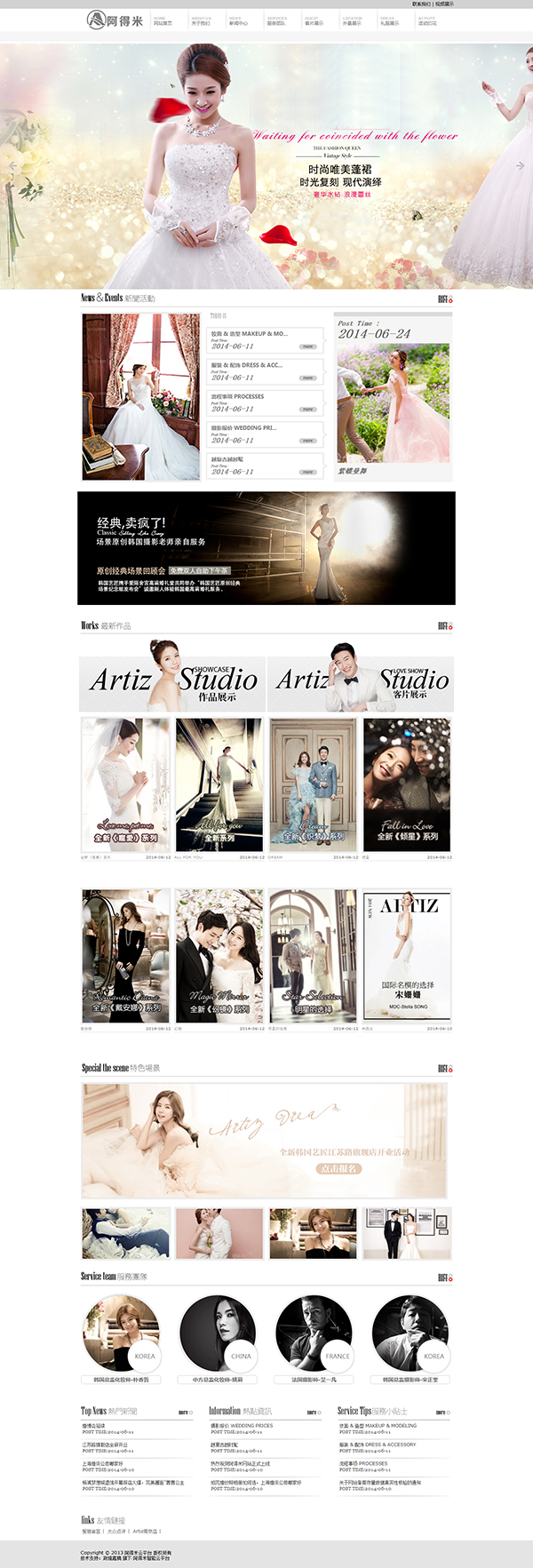Open the black classic scenes promo banner

pyautogui.click(x=266, y=548)
